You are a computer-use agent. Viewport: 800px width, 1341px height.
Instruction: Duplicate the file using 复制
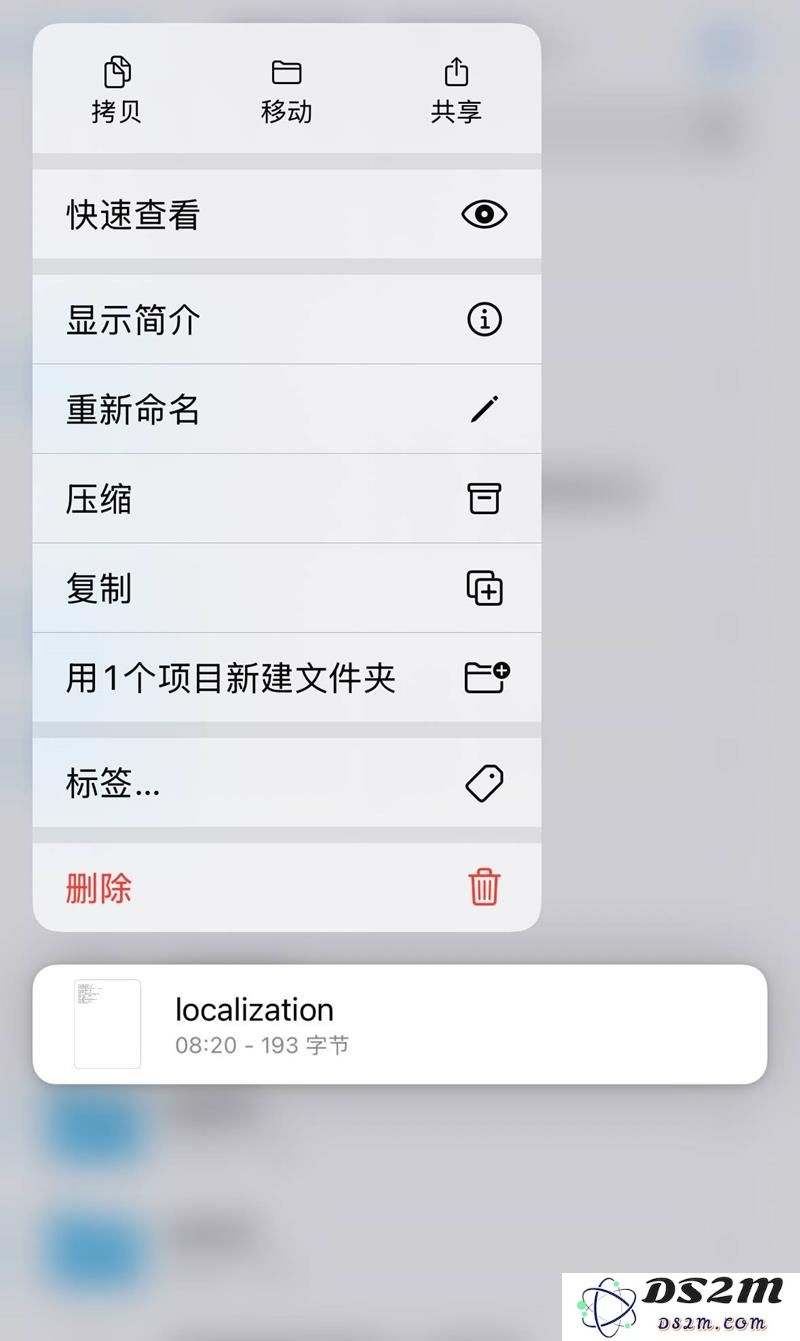tap(287, 588)
